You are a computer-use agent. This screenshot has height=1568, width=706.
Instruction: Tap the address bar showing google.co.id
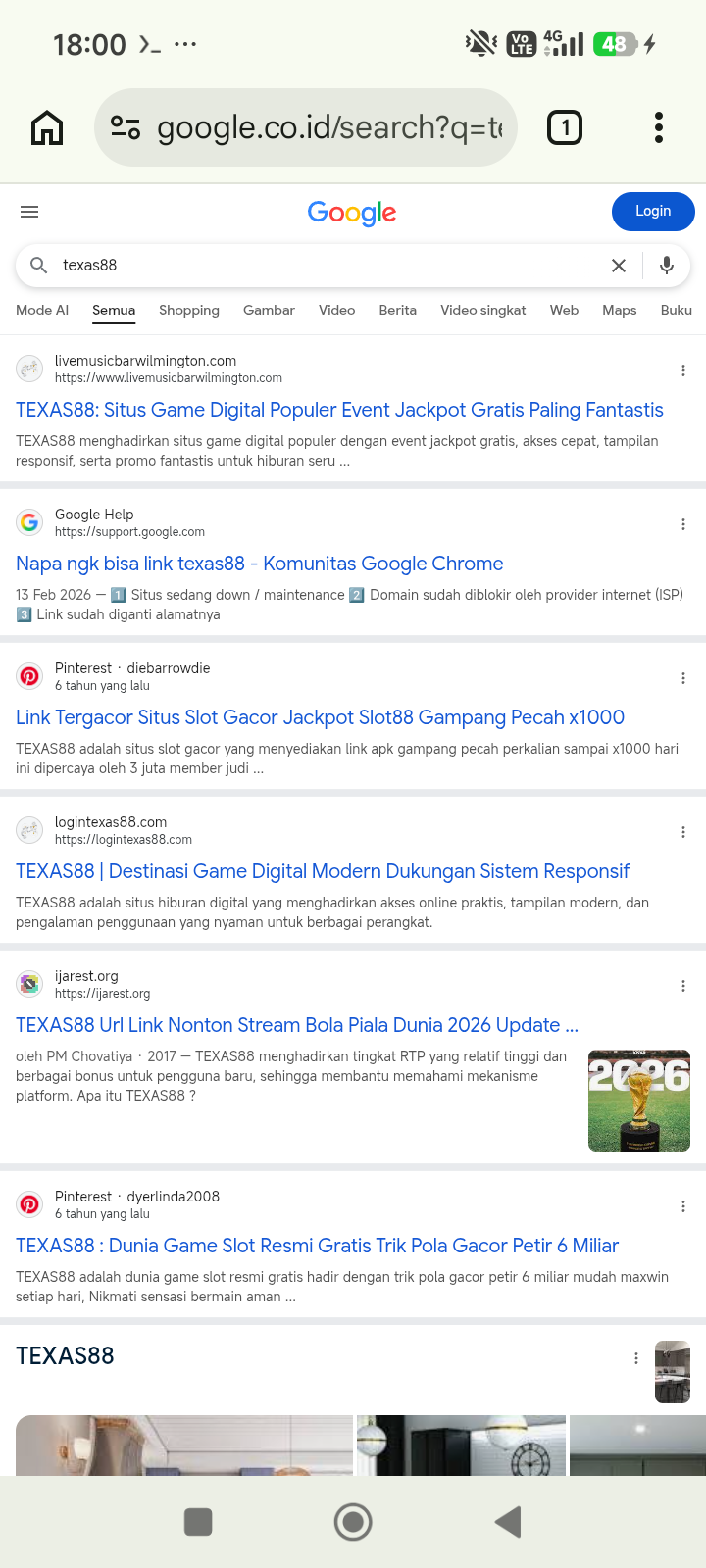306,127
